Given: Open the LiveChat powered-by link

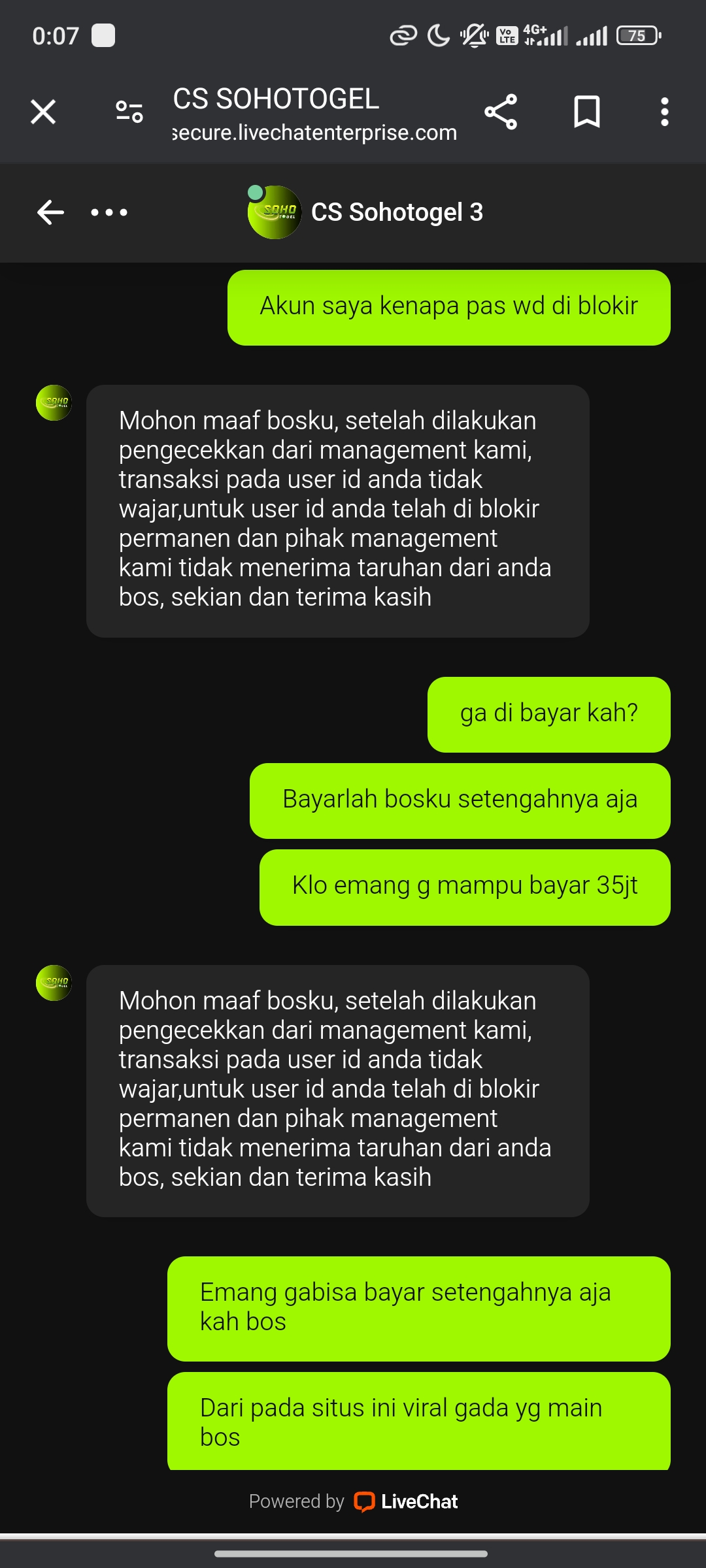Looking at the screenshot, I should [406, 1501].
